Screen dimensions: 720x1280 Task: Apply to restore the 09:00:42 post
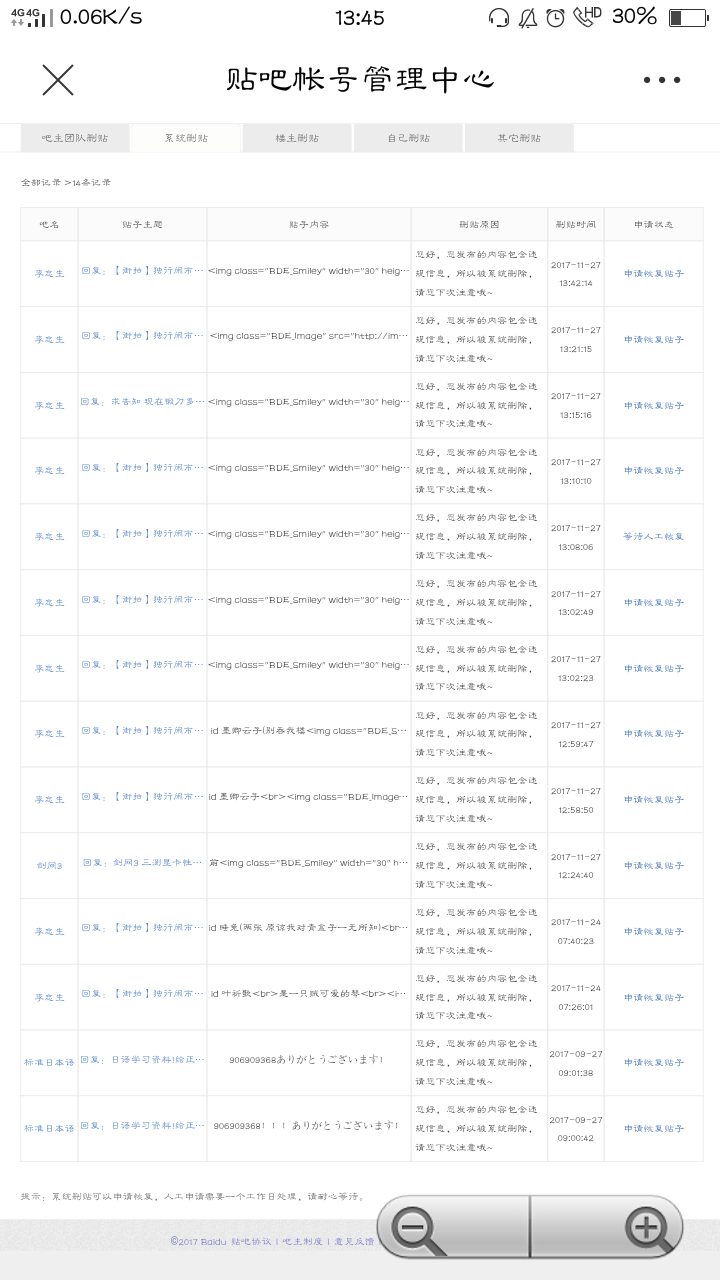pos(654,1128)
